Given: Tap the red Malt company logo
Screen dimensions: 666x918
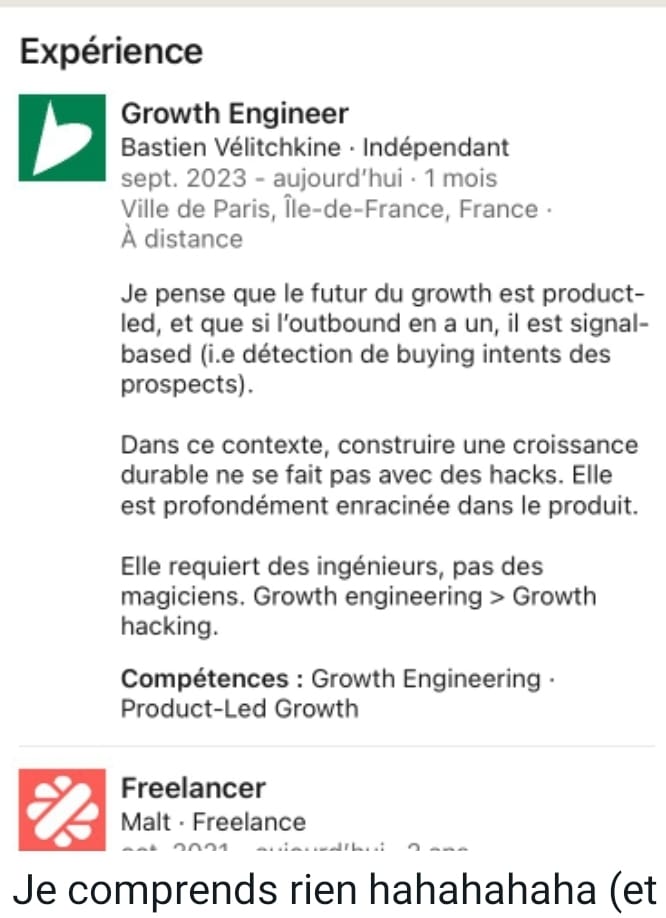Looking at the screenshot, I should coord(62,809).
